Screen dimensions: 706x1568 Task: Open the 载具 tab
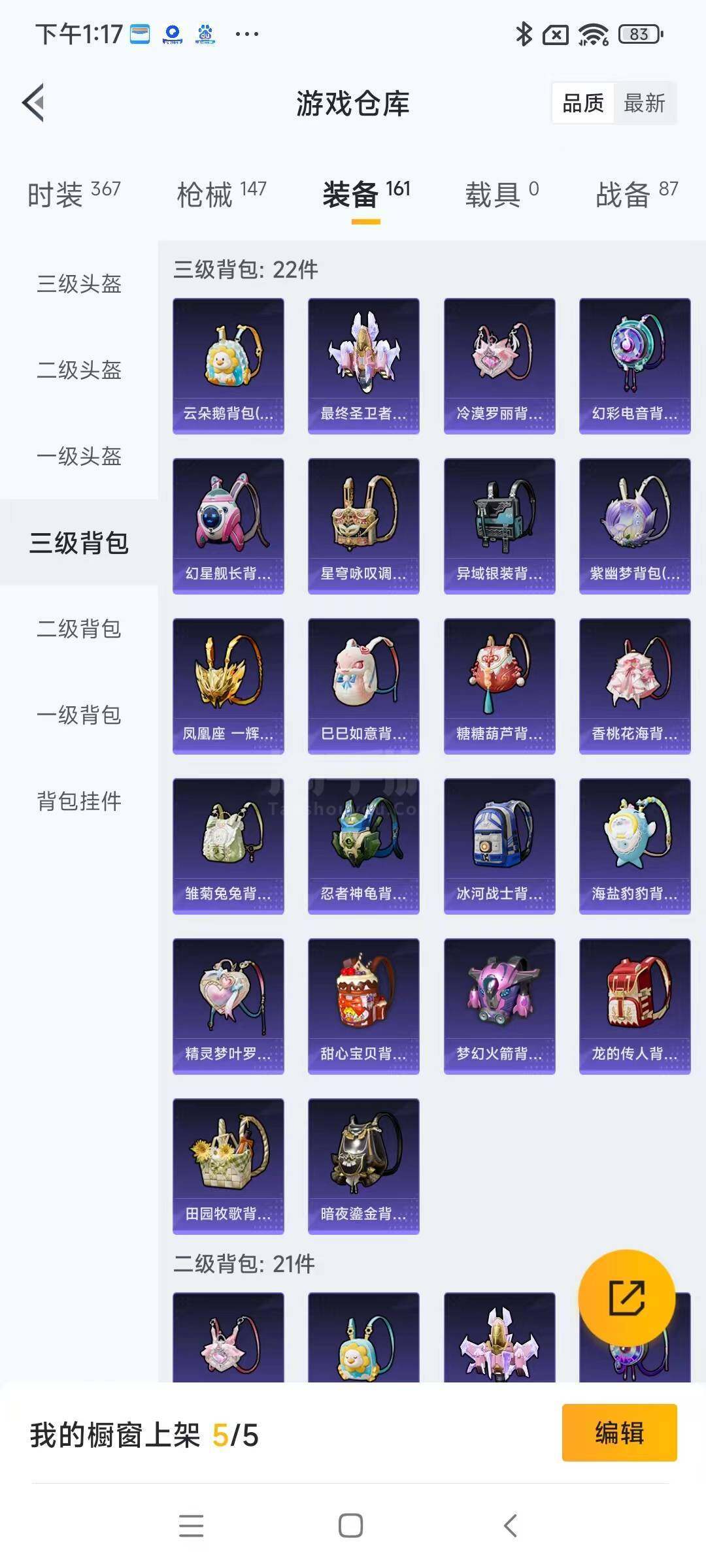pyautogui.click(x=502, y=195)
